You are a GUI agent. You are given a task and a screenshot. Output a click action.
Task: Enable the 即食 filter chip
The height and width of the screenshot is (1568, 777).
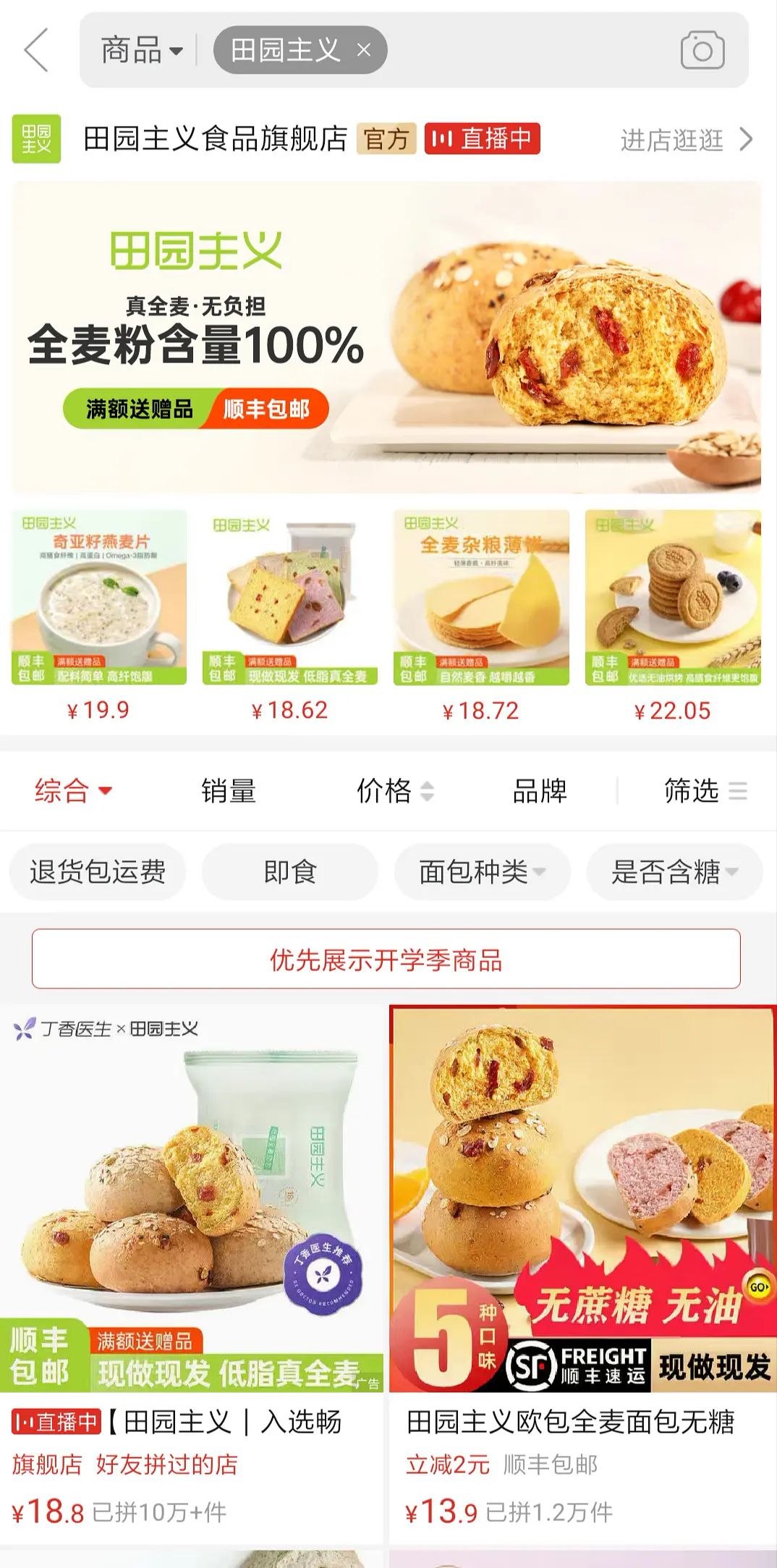[x=288, y=872]
